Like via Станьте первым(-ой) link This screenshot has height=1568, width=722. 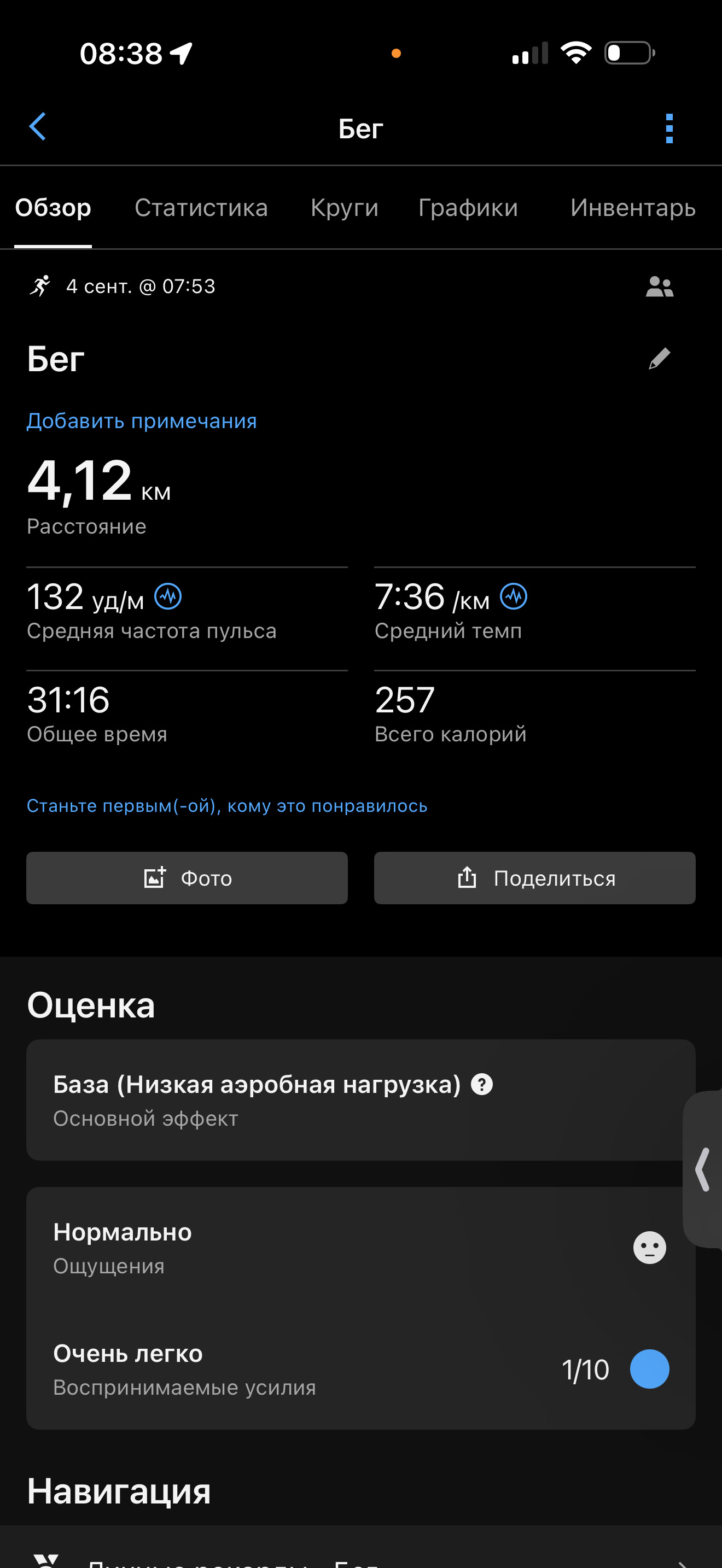pyautogui.click(x=227, y=805)
